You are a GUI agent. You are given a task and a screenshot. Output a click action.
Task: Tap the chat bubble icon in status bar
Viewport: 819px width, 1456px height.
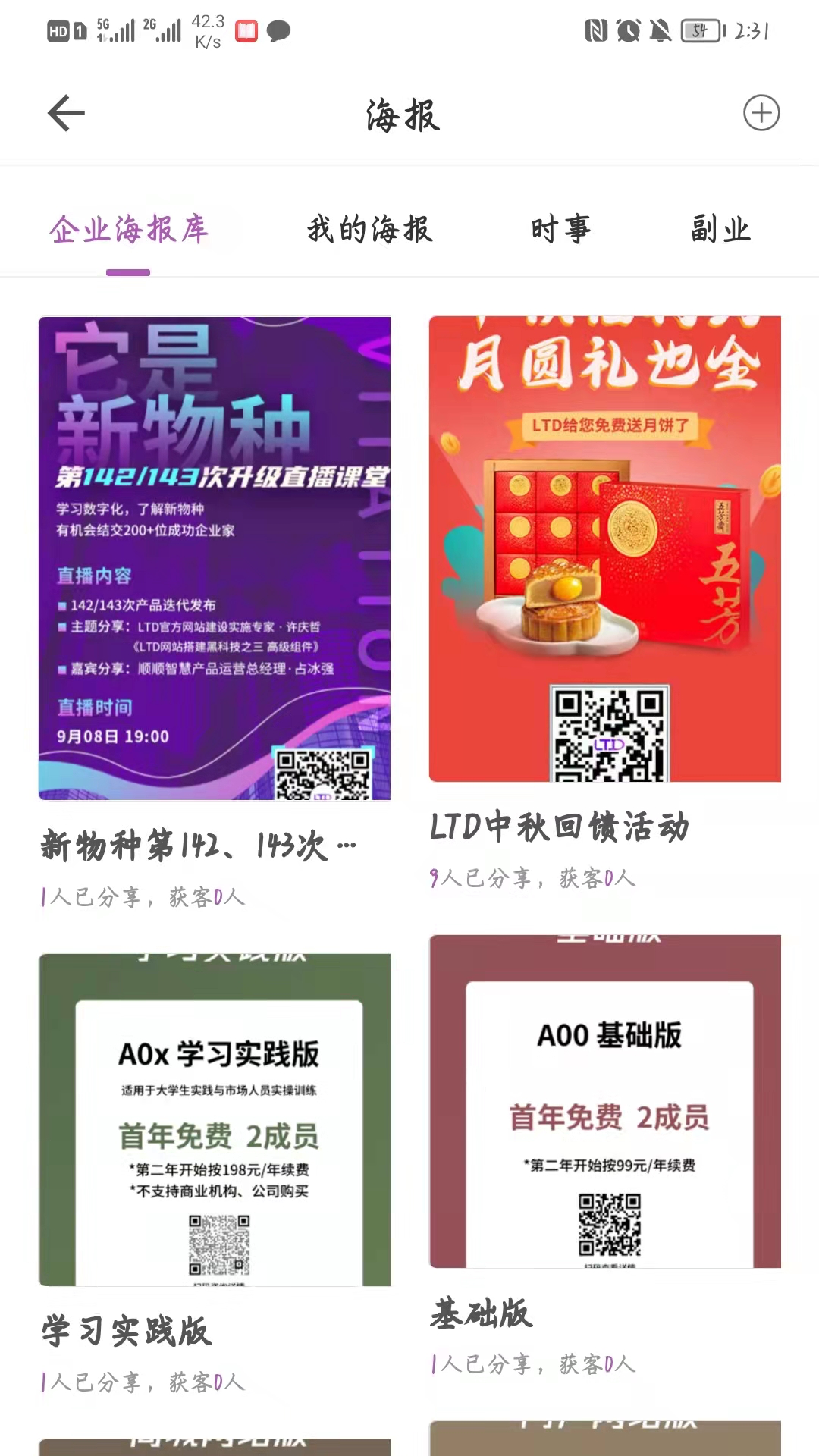click(x=280, y=32)
